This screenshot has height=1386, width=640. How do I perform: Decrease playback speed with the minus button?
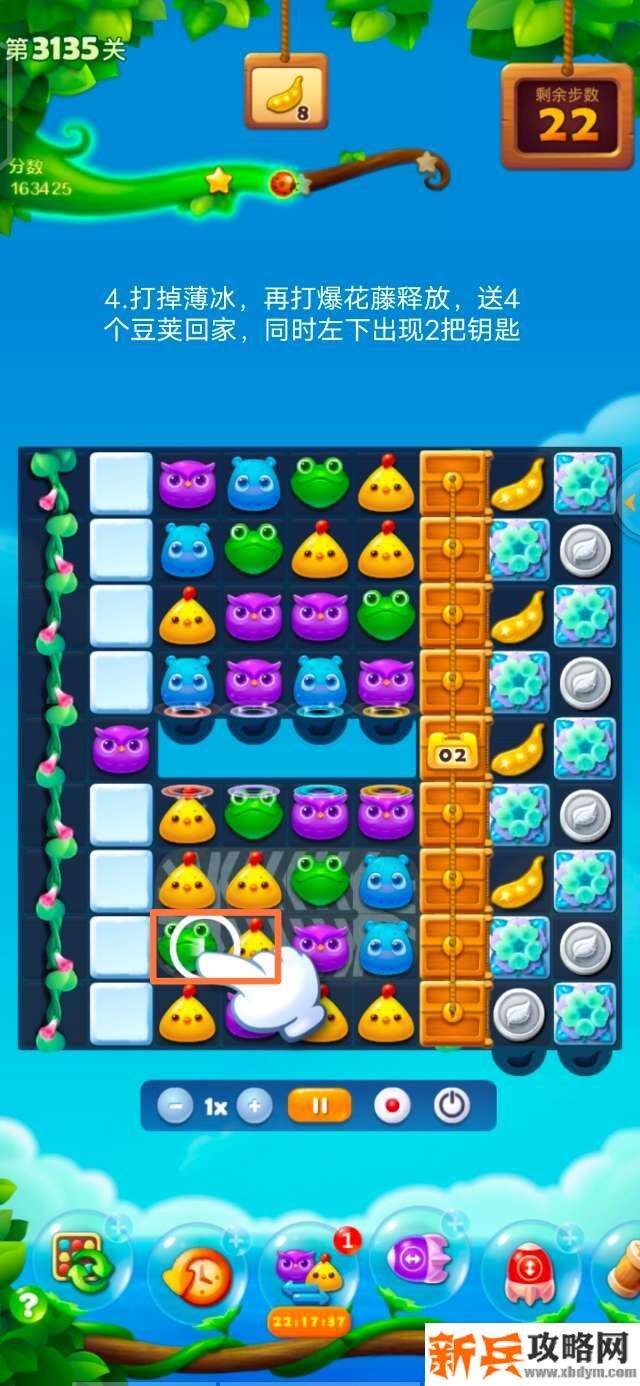pyautogui.click(x=176, y=1107)
